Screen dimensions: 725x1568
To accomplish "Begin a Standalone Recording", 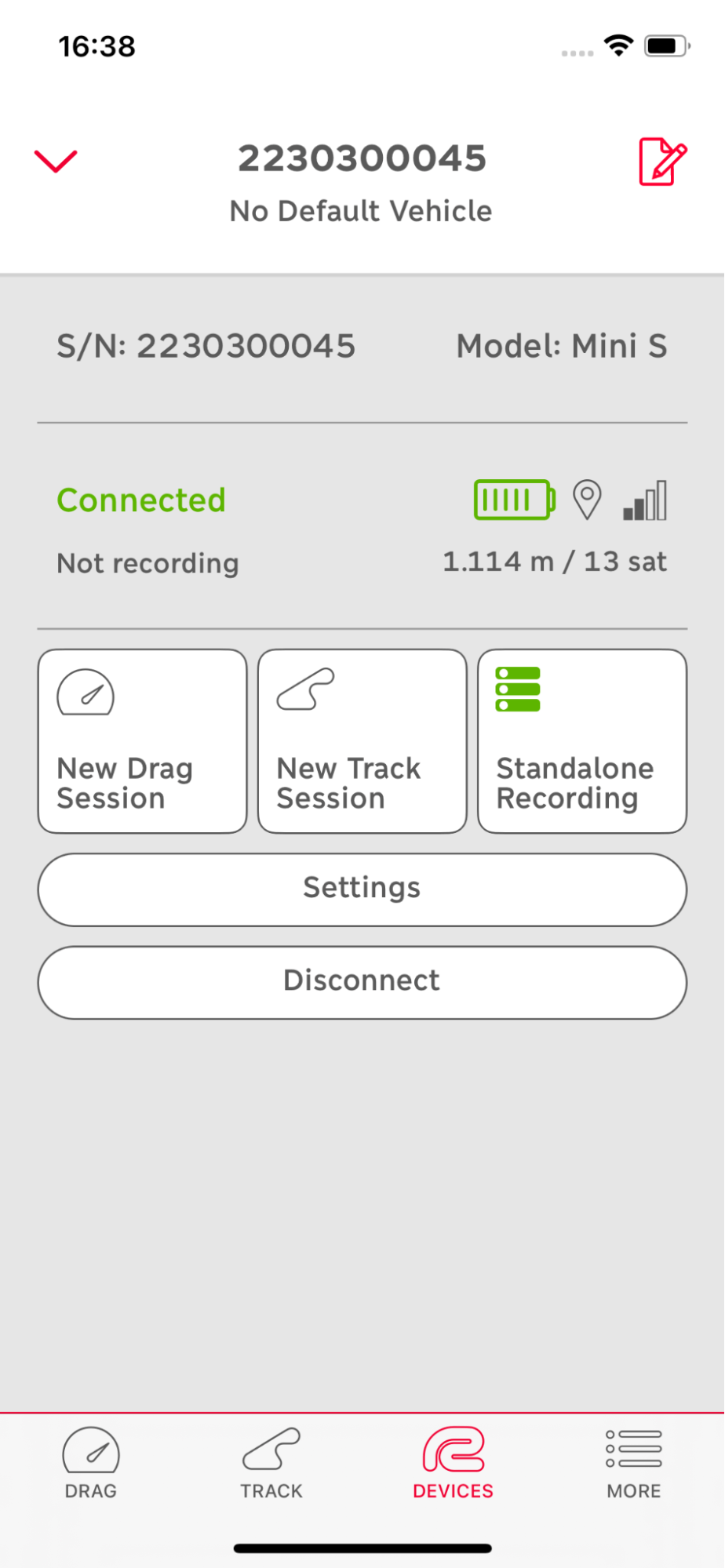I will click(582, 741).
